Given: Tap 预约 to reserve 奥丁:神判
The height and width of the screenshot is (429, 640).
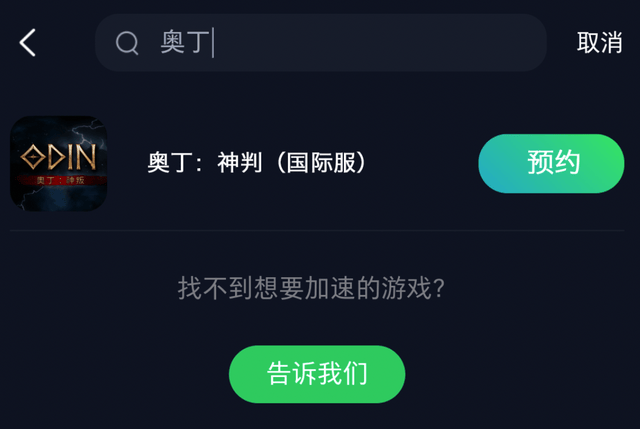Looking at the screenshot, I should coord(551,163).
